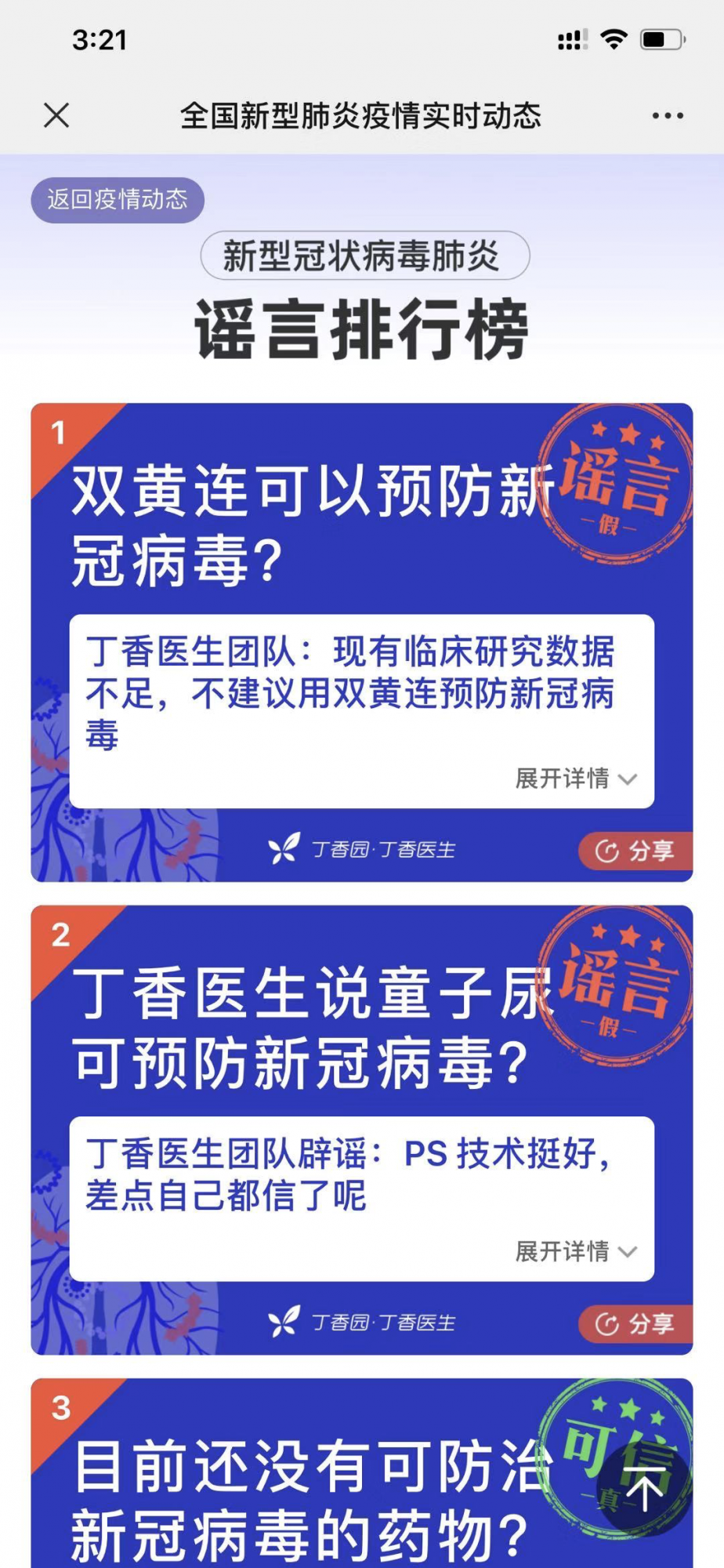The height and width of the screenshot is (1568, 724).
Task: Tap 返回疫情动态 to return
Action: coord(118,200)
